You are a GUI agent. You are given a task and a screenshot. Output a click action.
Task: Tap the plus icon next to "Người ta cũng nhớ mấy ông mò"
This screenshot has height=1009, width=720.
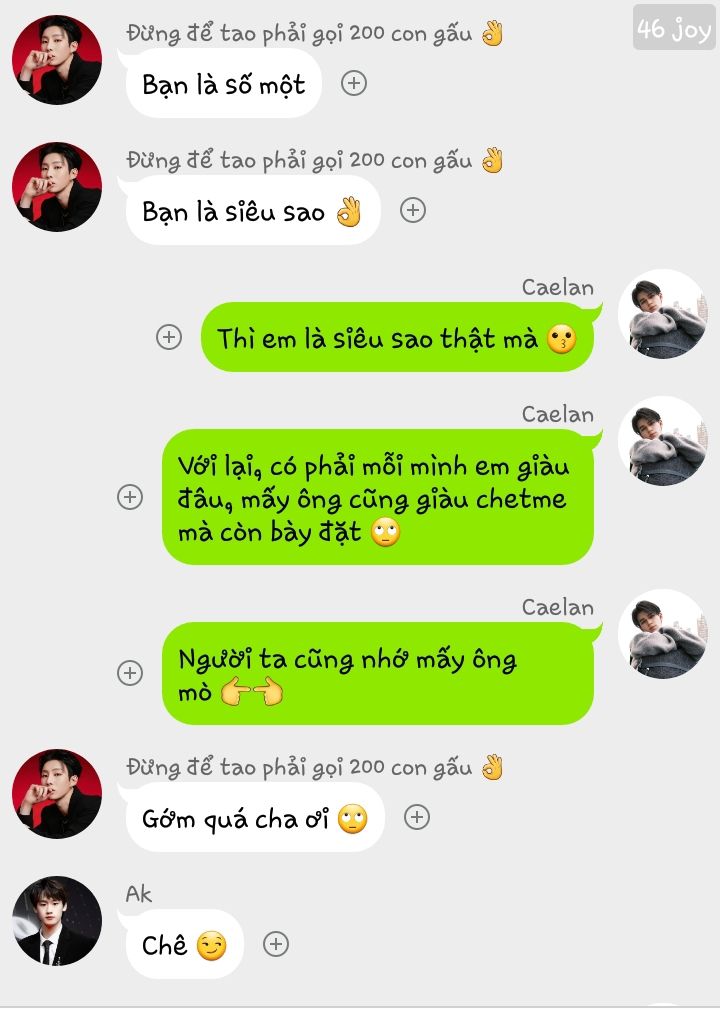[x=130, y=673]
